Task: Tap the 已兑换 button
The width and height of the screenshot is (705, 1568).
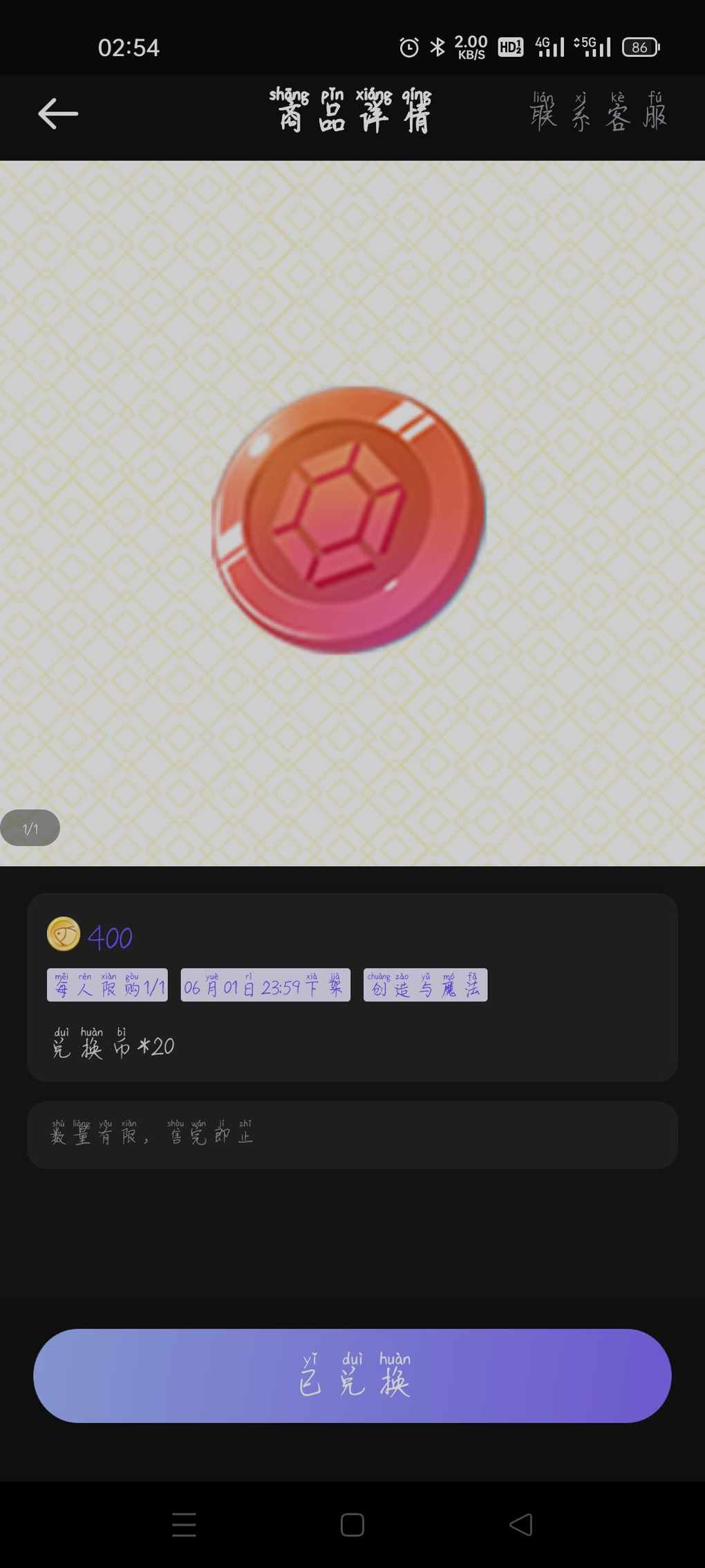Action: pyautogui.click(x=352, y=1376)
